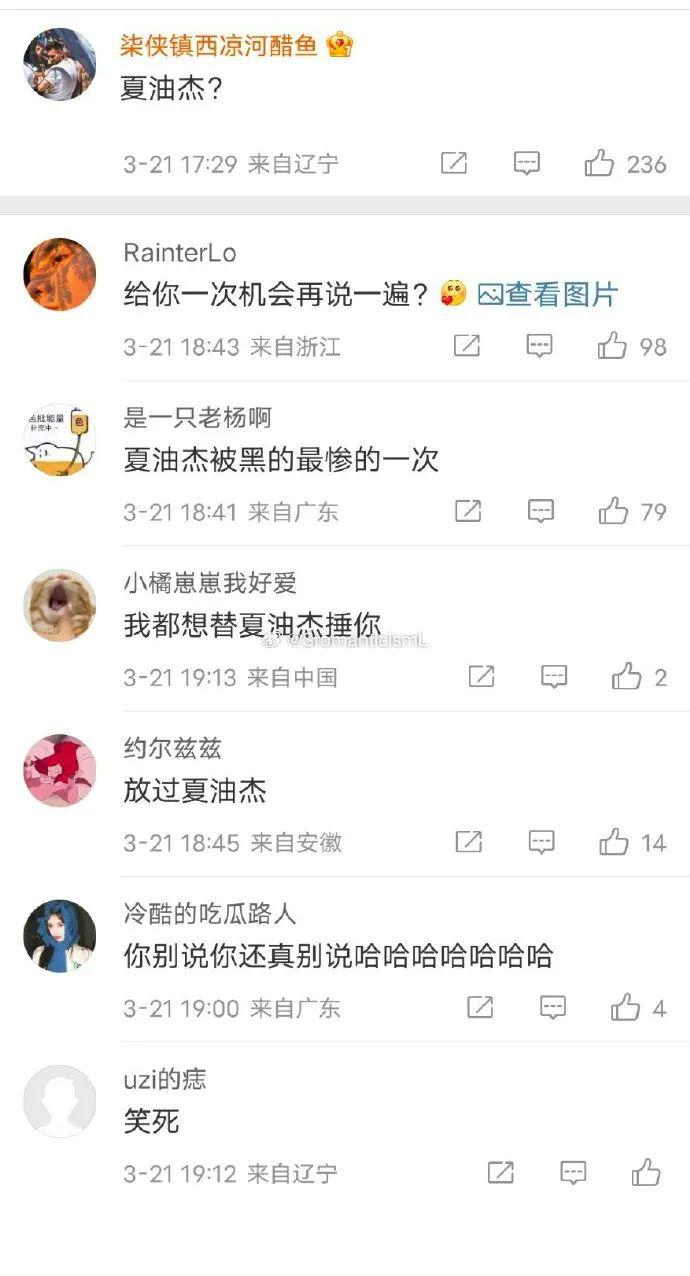
Task: Like the comment by 柒侠镇西凉河醋鱼
Action: (600, 163)
